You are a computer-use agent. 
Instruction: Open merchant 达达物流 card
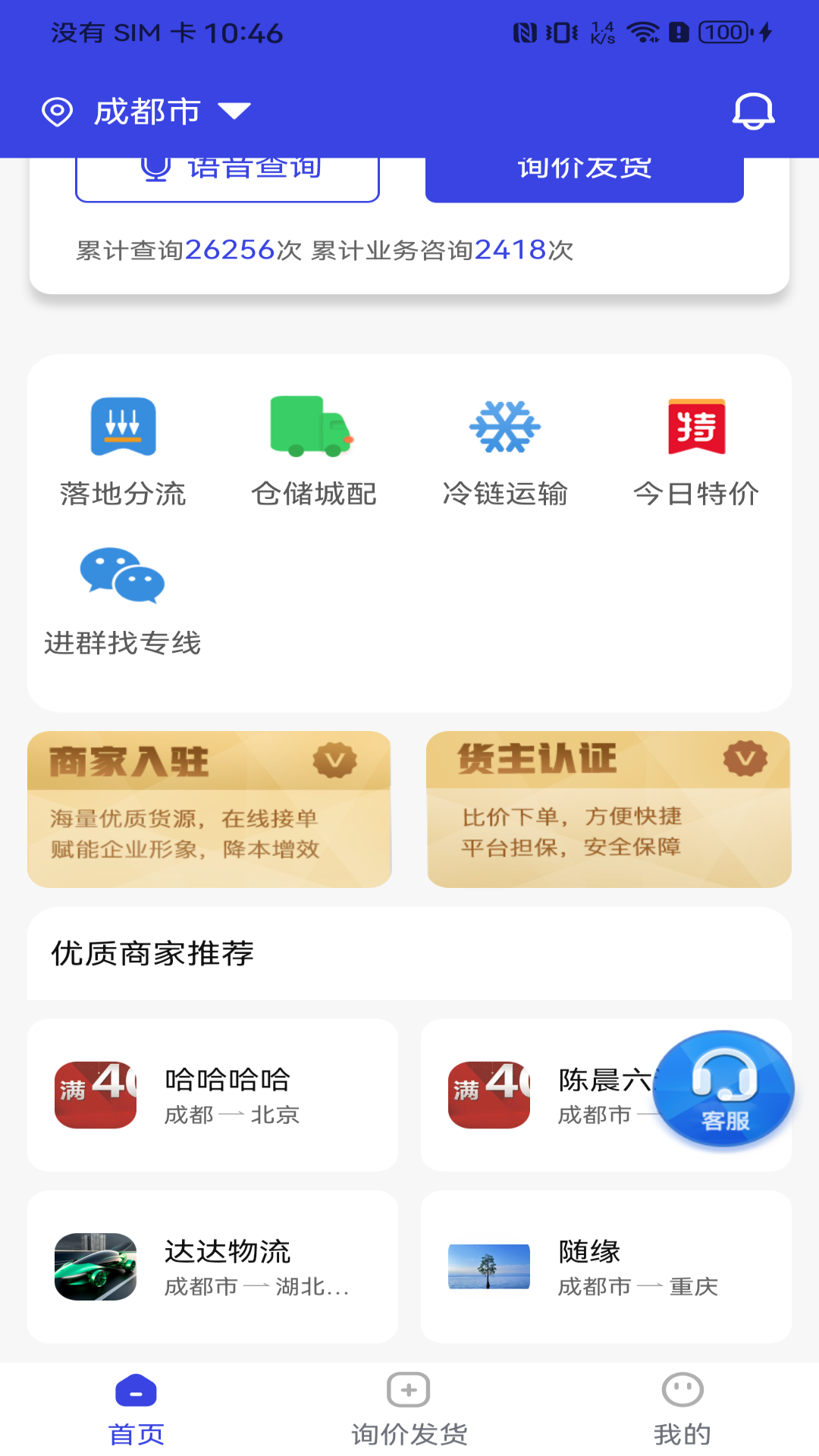point(212,1266)
